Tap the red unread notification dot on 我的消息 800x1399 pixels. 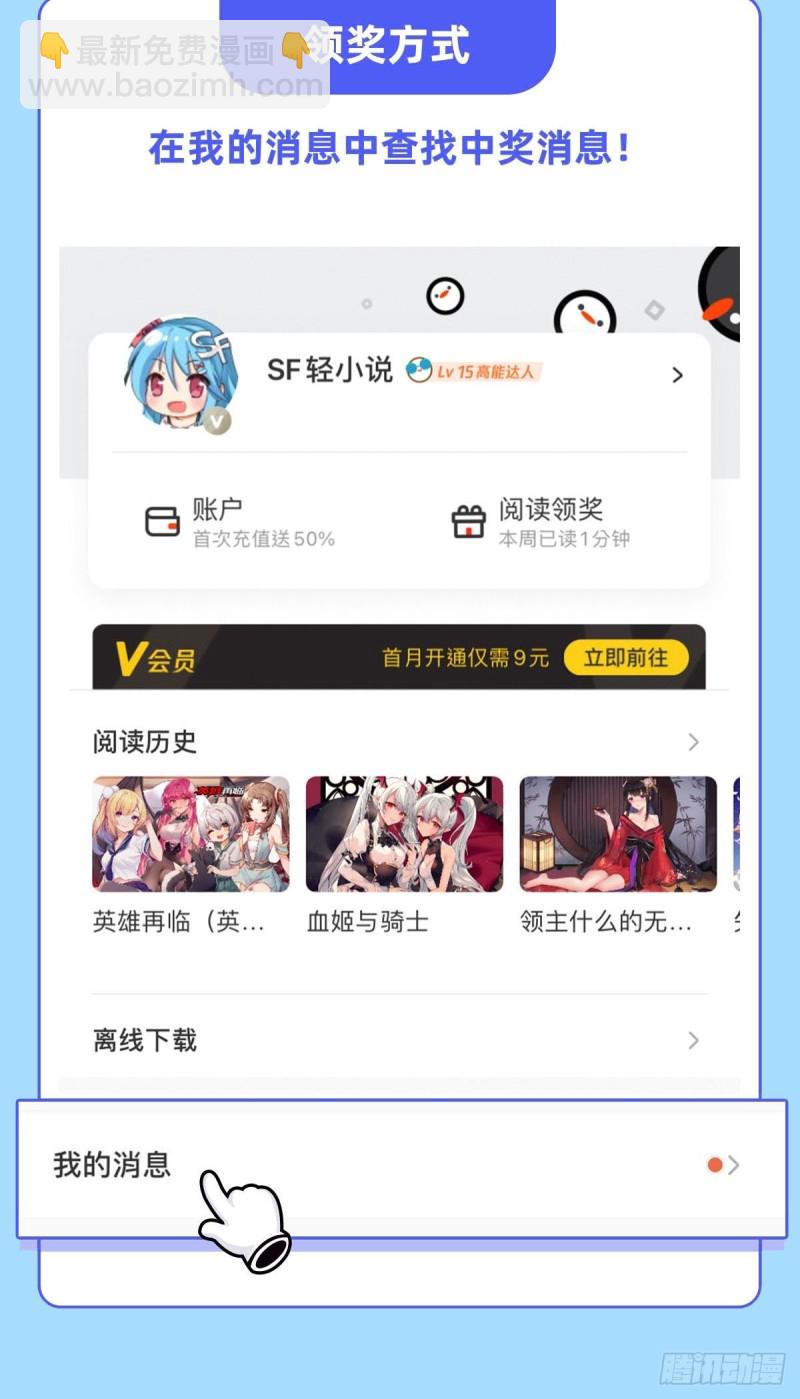(714, 1164)
